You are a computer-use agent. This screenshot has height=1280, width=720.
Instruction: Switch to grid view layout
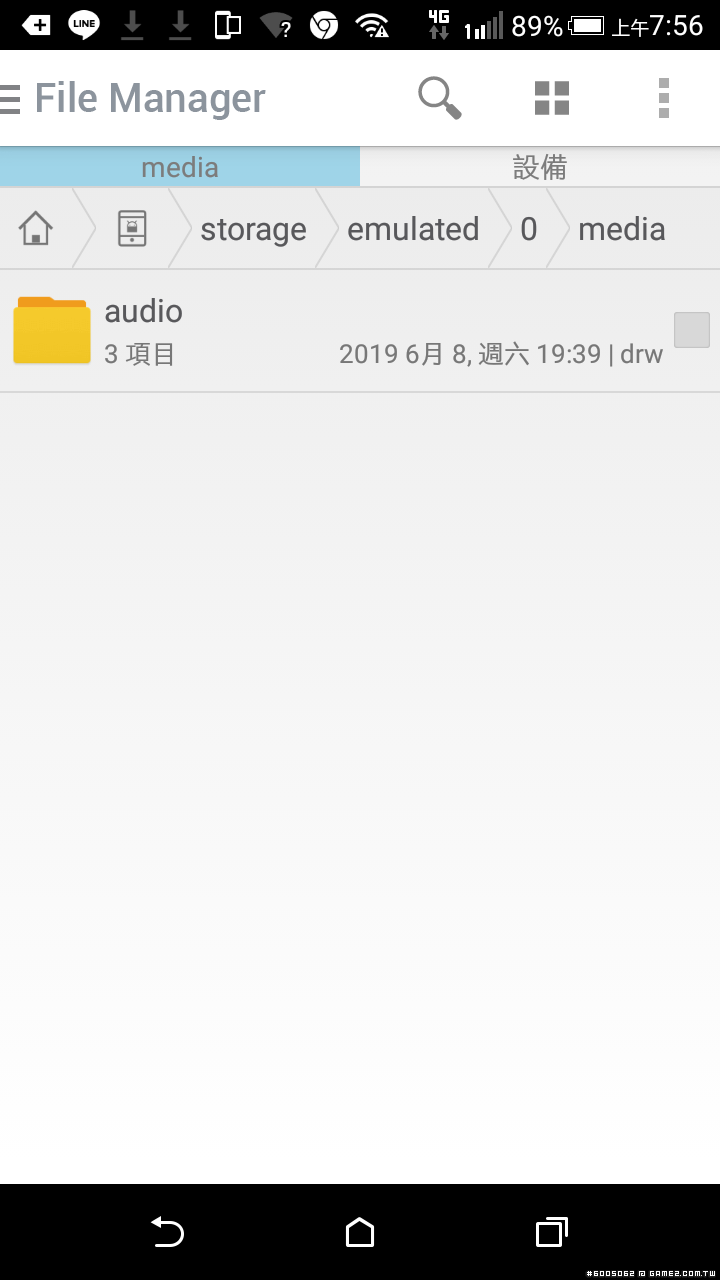click(x=551, y=98)
